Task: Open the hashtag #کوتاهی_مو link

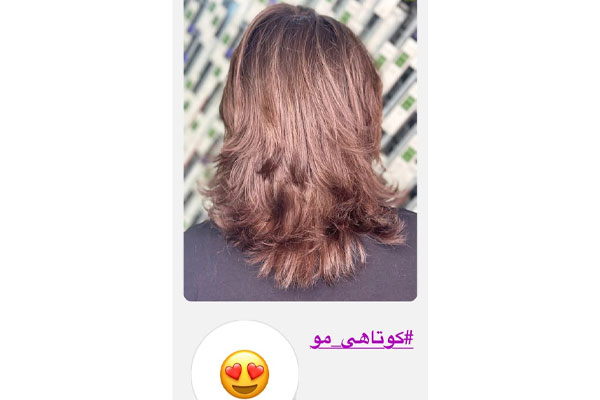Action: coord(361,338)
